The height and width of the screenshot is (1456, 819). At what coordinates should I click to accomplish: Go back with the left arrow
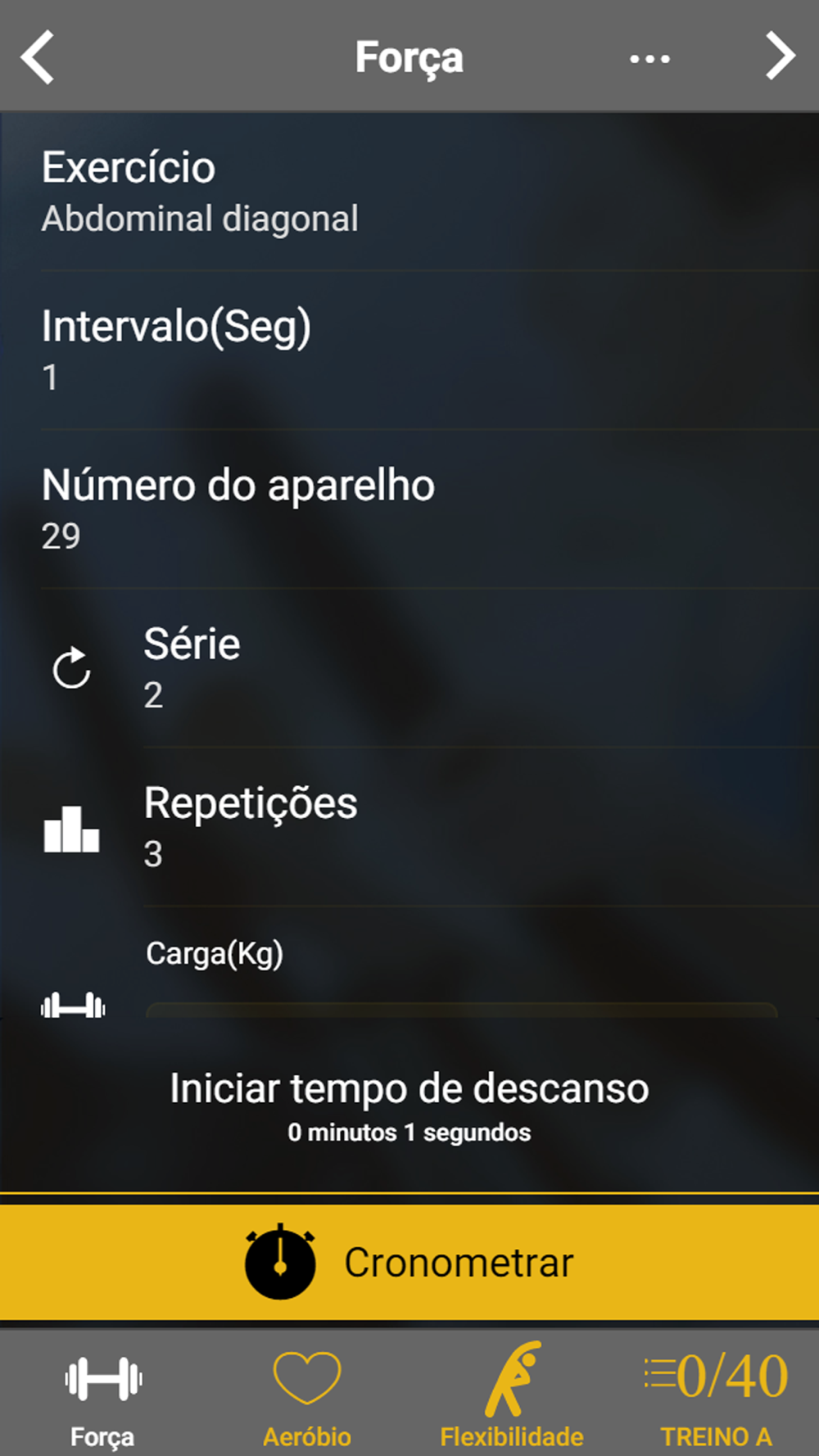pos(38,57)
